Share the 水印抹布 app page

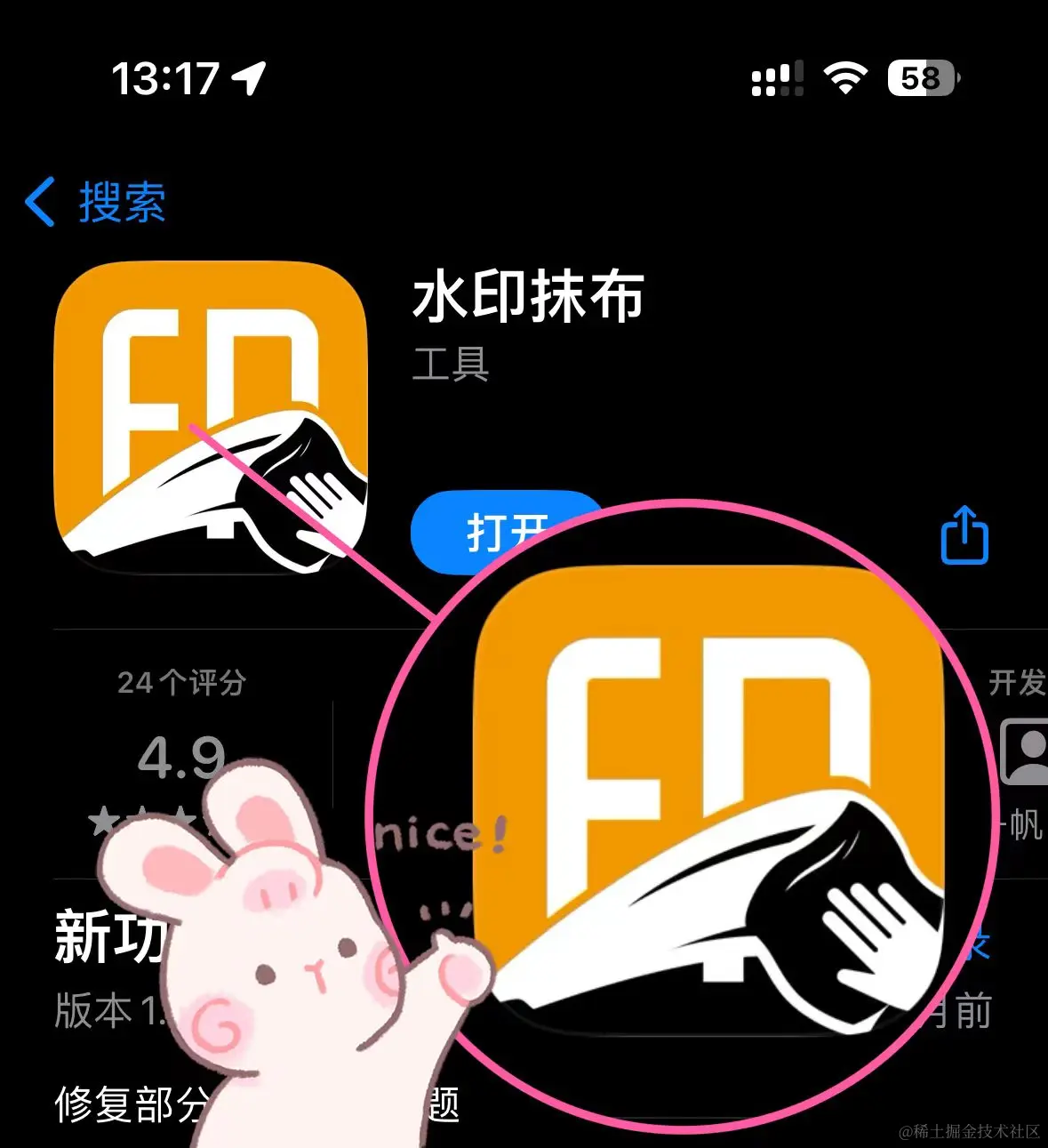pos(964,534)
